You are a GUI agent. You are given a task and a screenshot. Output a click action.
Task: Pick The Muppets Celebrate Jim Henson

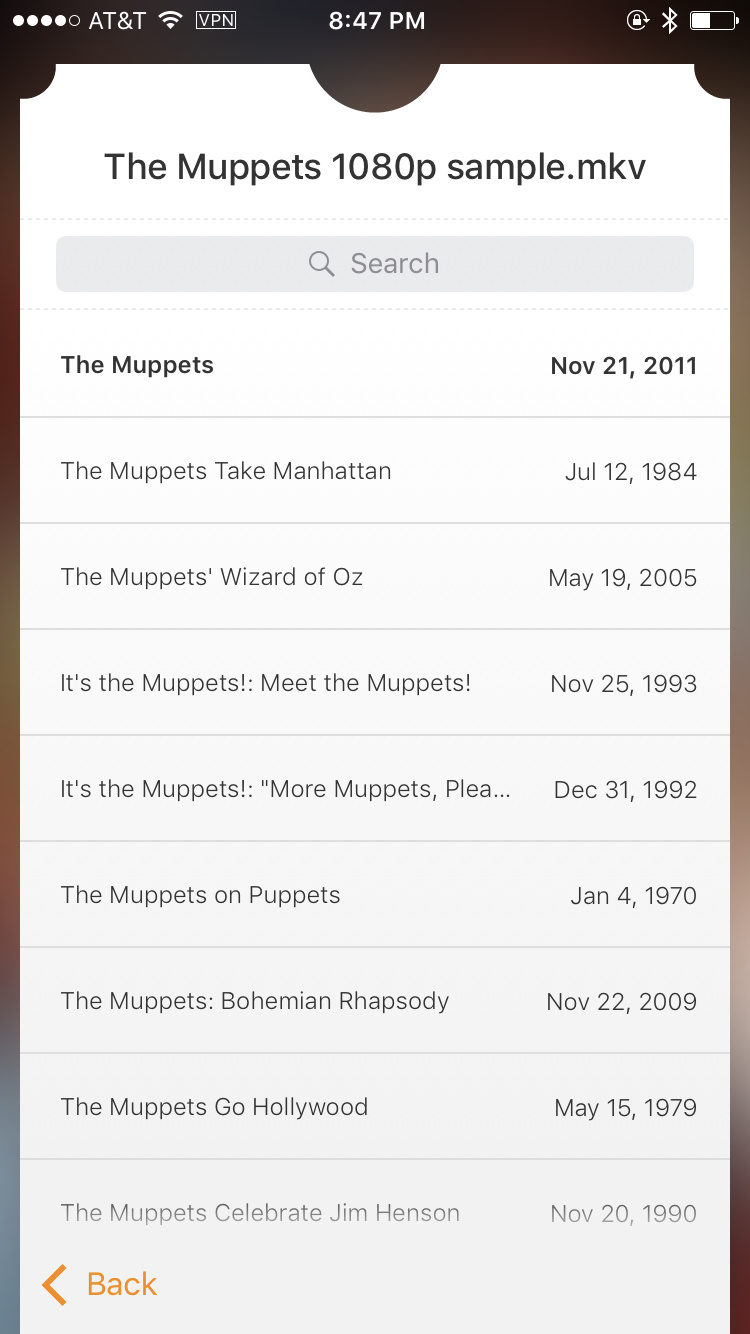375,1212
